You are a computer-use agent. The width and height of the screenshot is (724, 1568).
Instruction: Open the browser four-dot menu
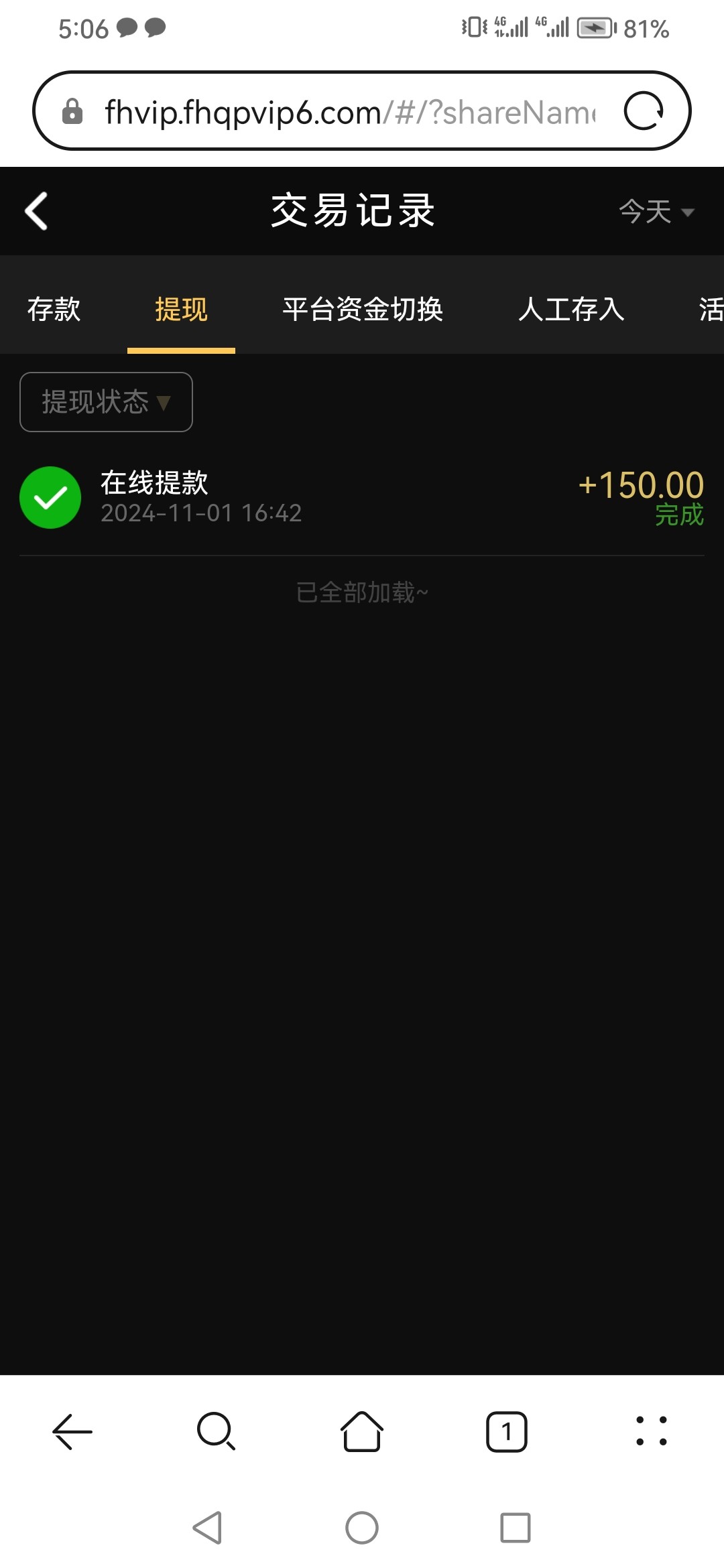click(x=651, y=1432)
